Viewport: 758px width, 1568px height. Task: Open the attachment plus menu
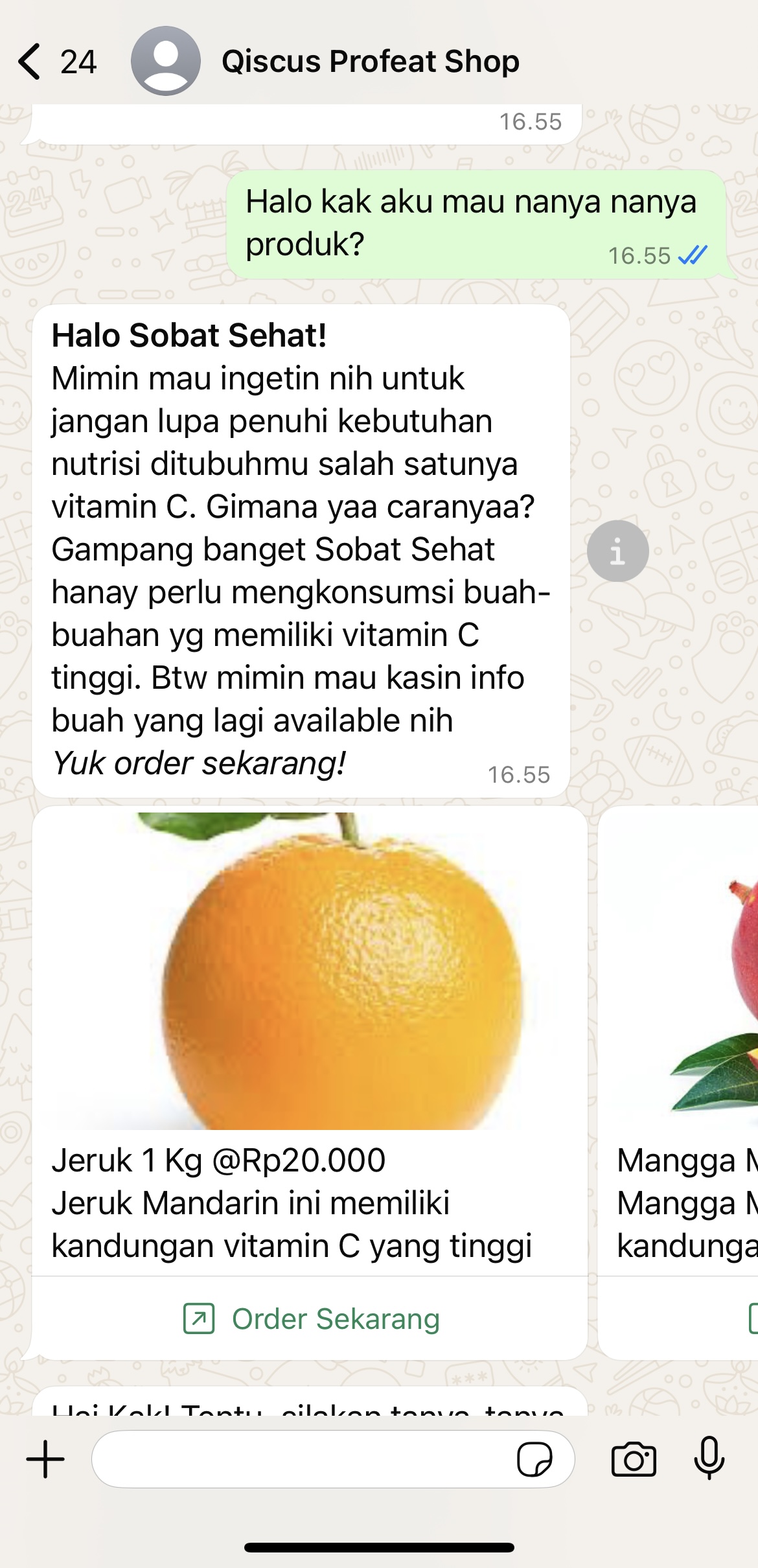click(x=45, y=1459)
